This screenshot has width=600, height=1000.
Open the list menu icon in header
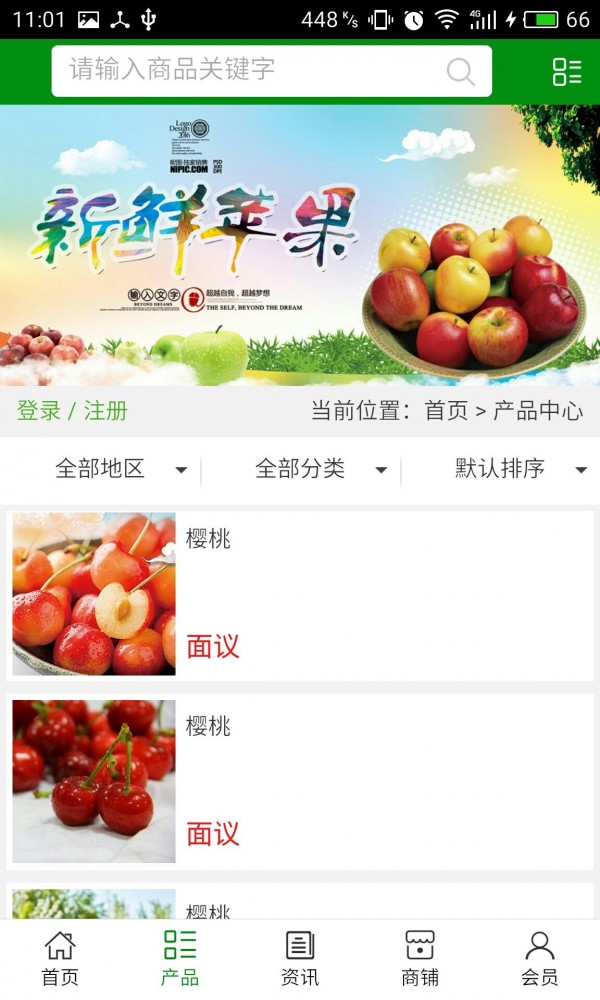[x=567, y=71]
